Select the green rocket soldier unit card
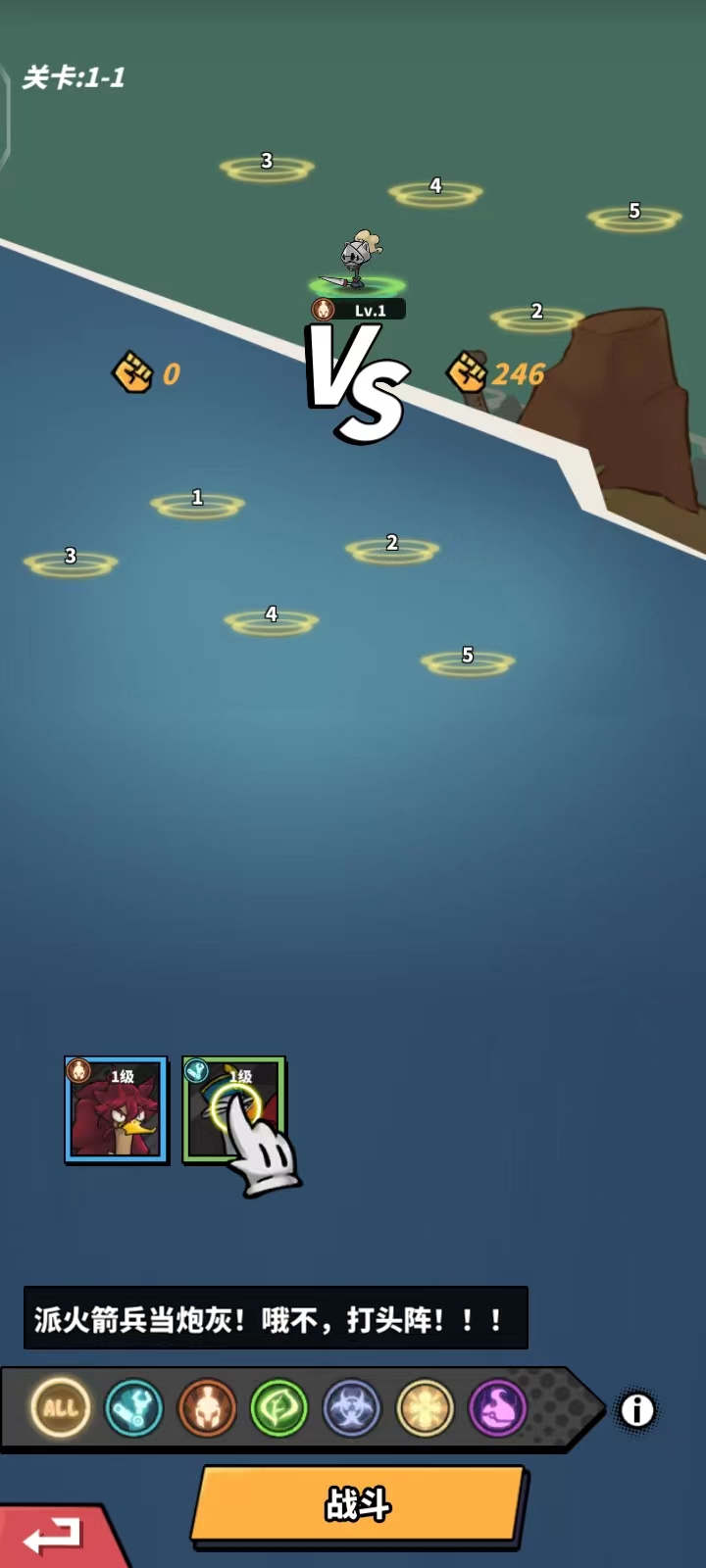This screenshot has height=1568, width=706. tap(233, 1110)
